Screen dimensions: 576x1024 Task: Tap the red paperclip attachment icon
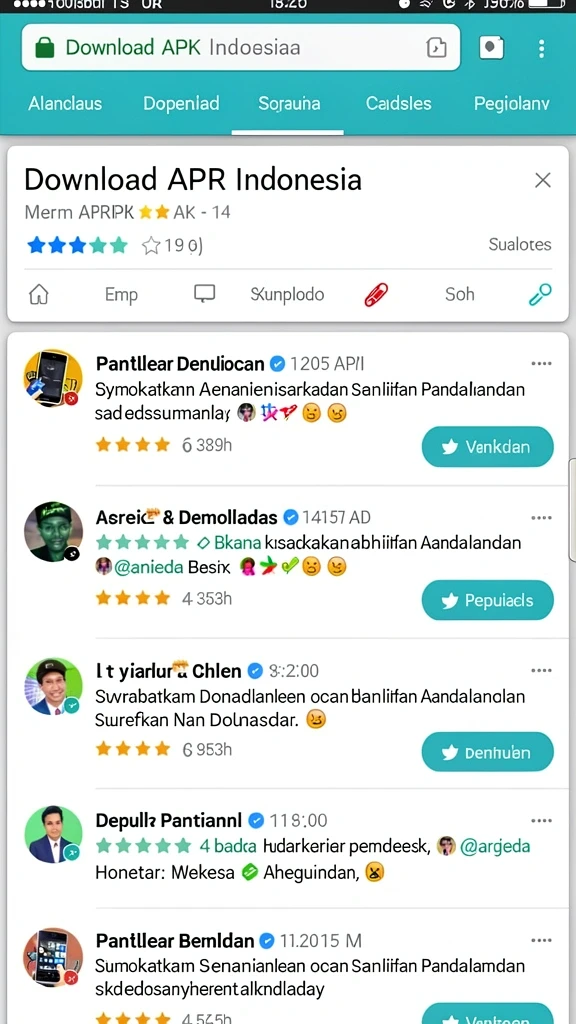(x=376, y=295)
